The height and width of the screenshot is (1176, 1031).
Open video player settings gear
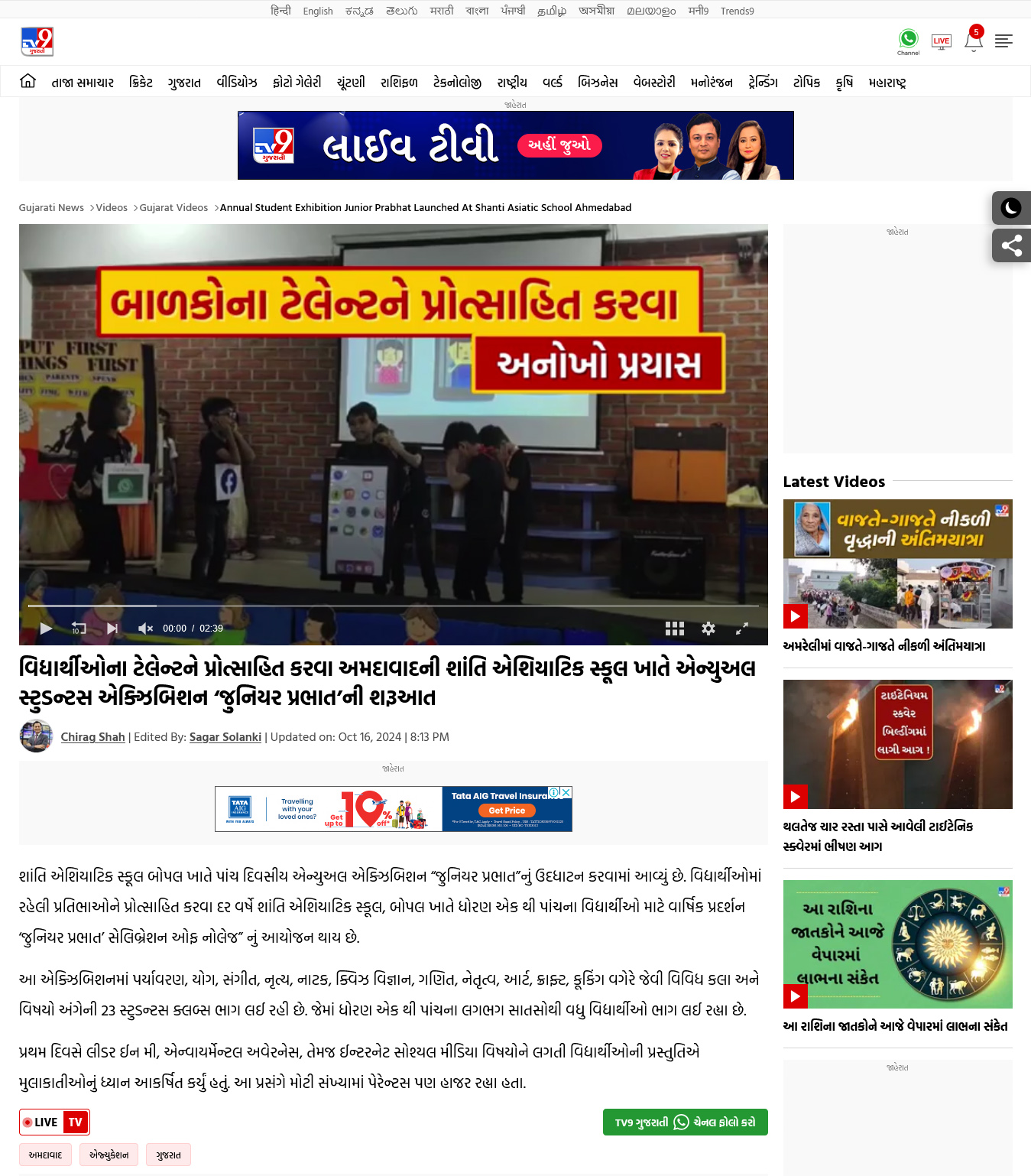[x=708, y=629]
